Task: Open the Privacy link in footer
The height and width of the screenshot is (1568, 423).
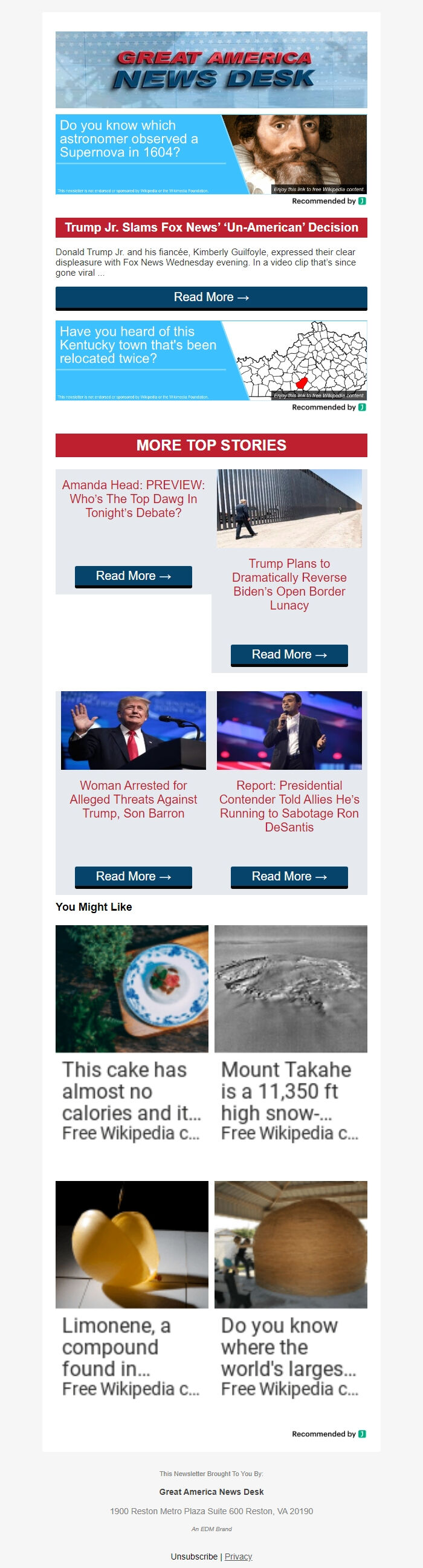Action: (x=238, y=1556)
